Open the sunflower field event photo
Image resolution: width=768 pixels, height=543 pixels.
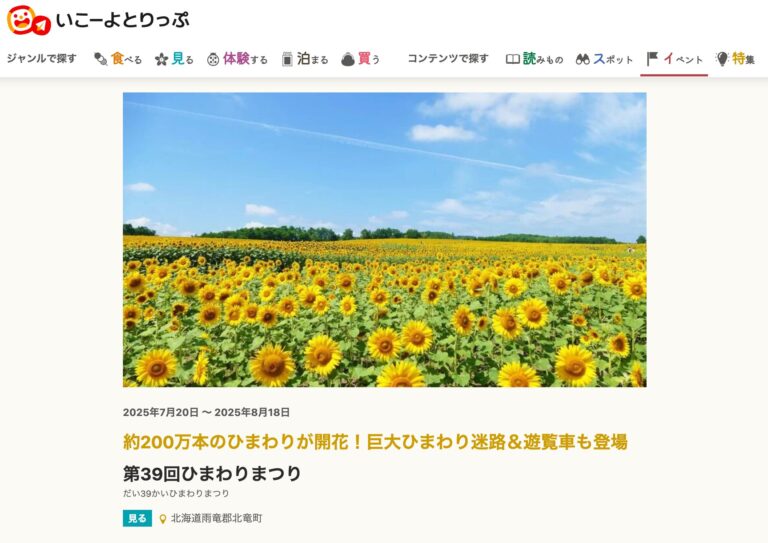tap(384, 240)
